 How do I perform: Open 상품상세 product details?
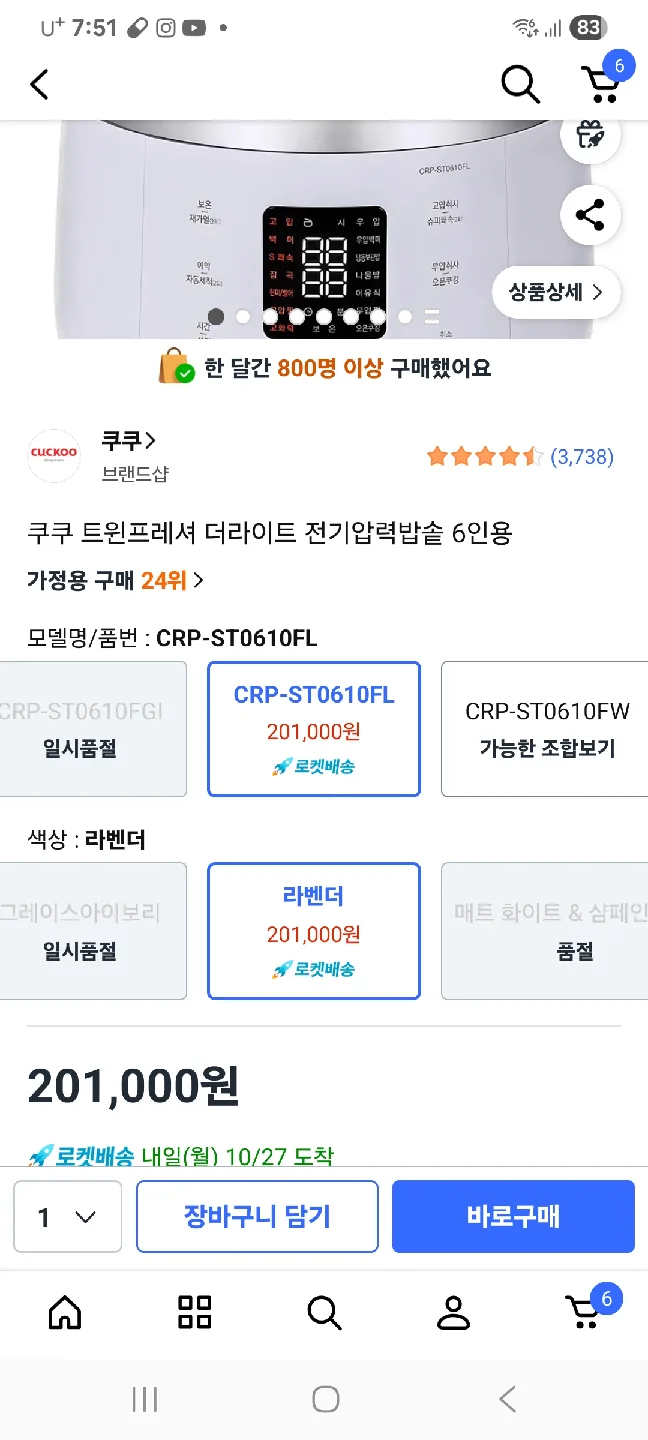[556, 292]
